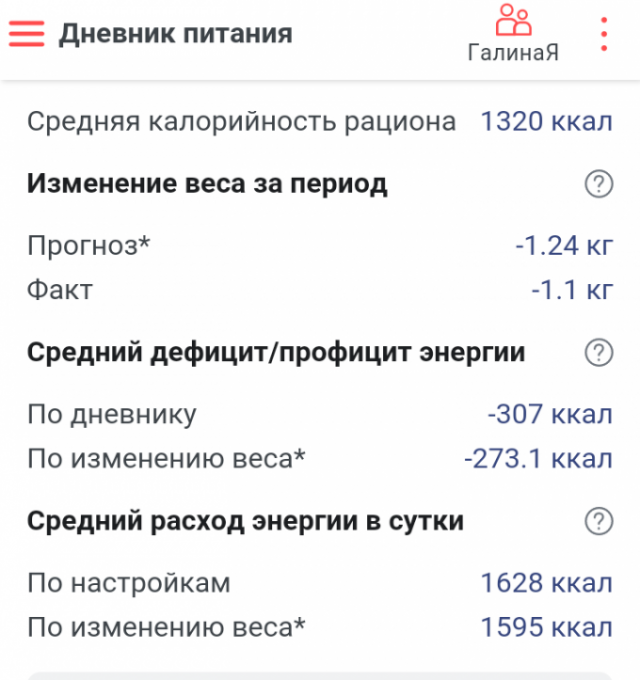Show help for Средний дефицит/профицит энергии
This screenshot has width=640, height=680.
point(598,352)
